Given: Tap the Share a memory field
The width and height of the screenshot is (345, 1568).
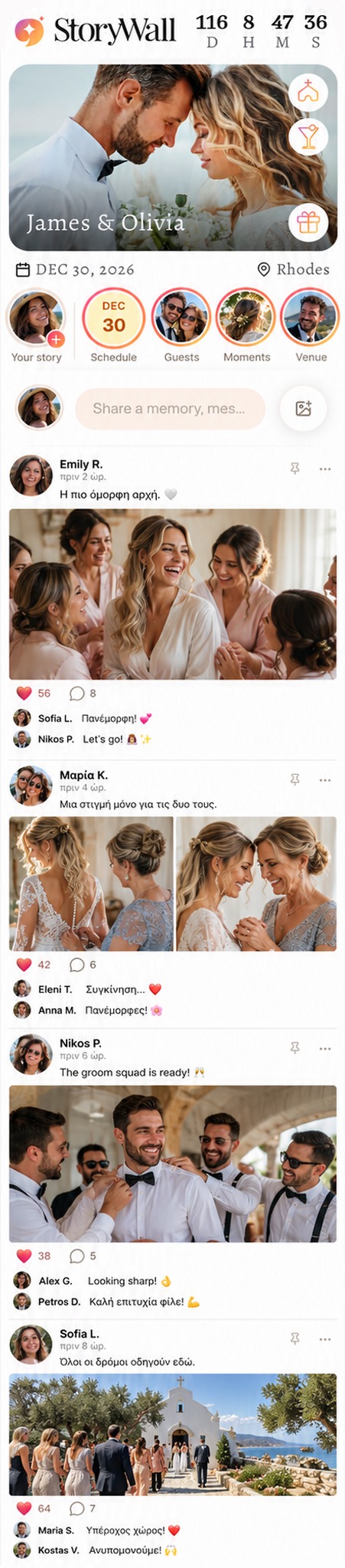Looking at the screenshot, I should tap(170, 408).
